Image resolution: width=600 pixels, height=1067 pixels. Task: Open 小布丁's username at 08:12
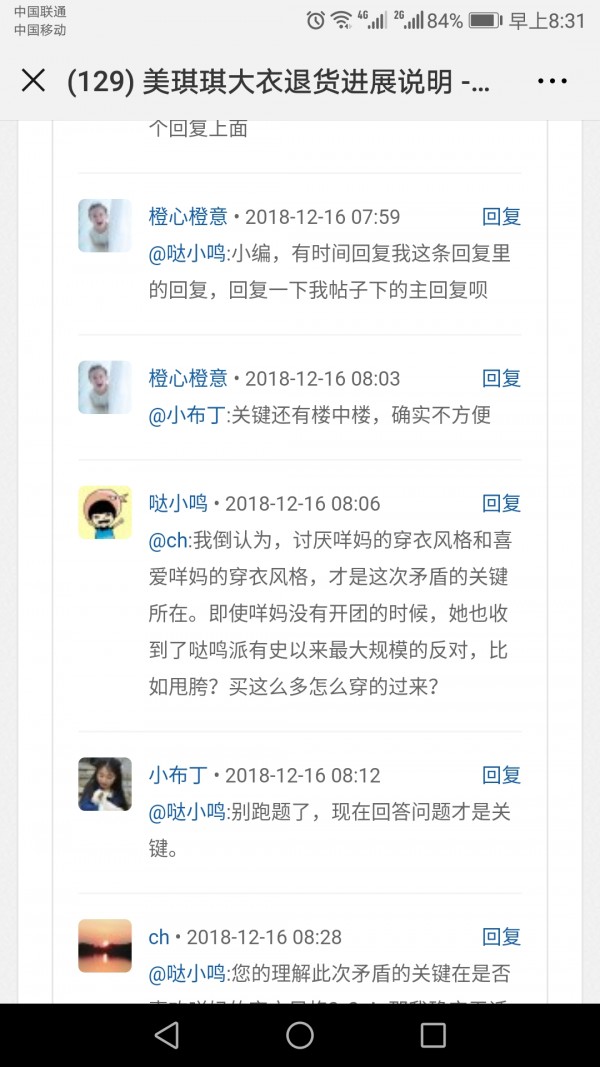(178, 775)
